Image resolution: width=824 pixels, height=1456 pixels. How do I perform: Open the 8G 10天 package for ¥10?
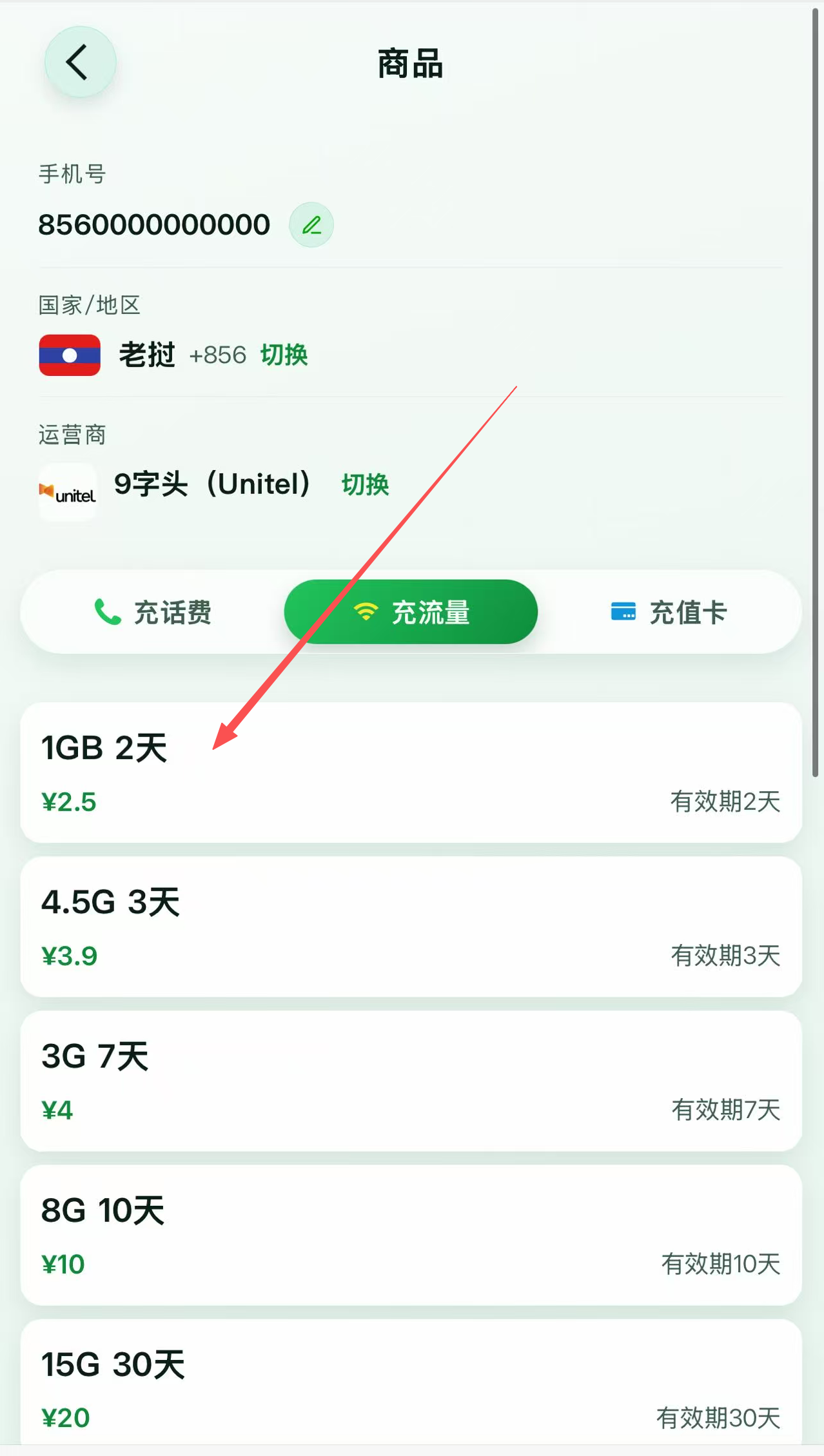click(411, 1235)
